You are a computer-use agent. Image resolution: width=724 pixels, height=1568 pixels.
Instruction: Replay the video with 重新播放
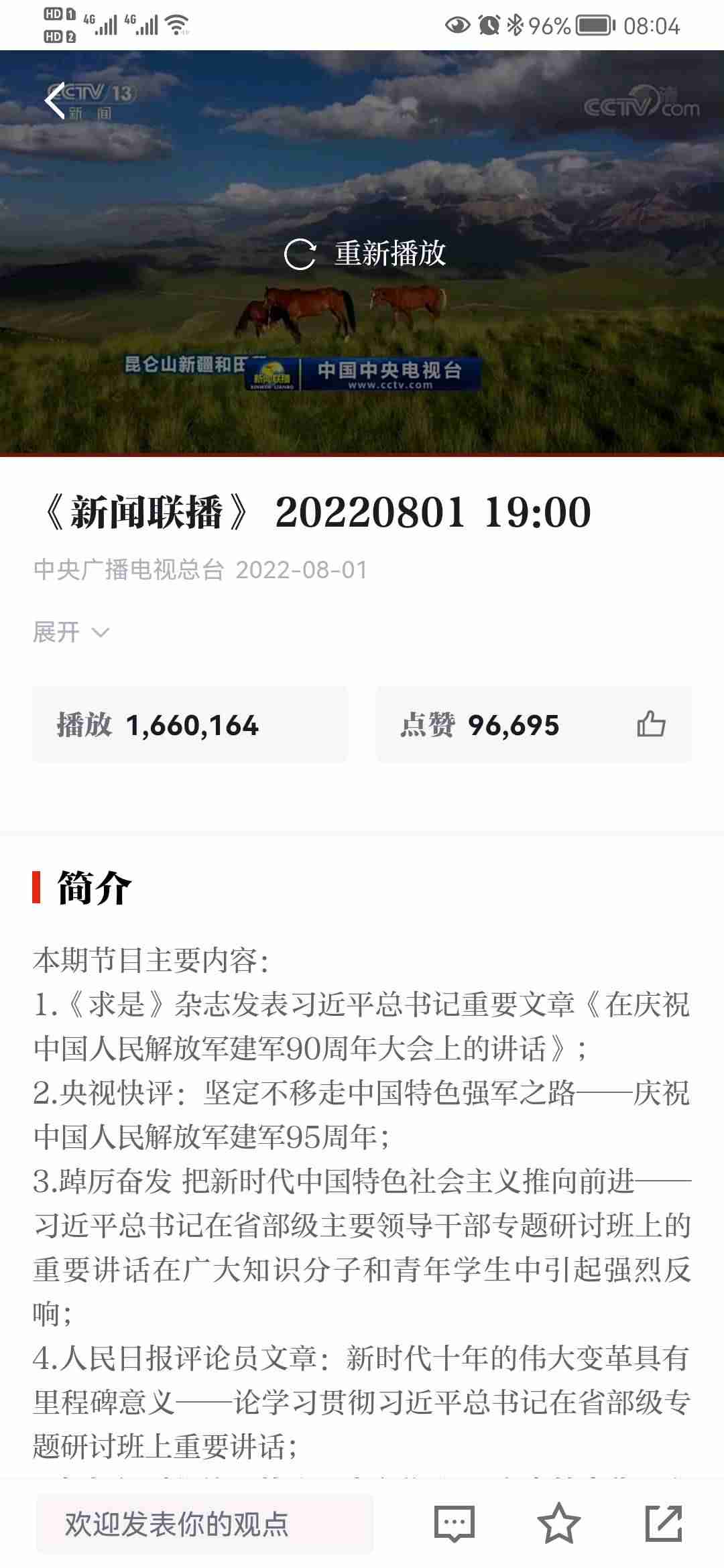tap(365, 254)
